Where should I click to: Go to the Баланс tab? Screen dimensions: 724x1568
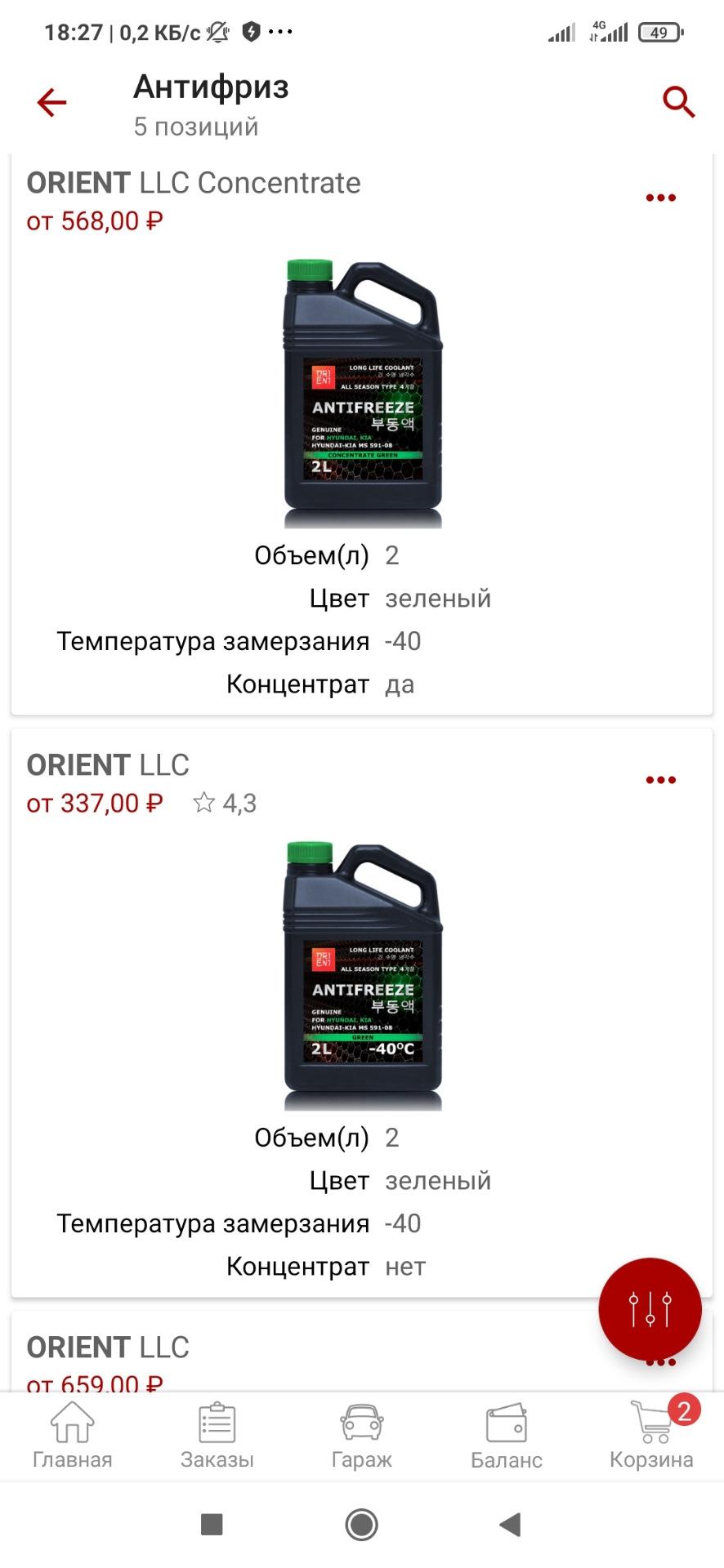507,1435
